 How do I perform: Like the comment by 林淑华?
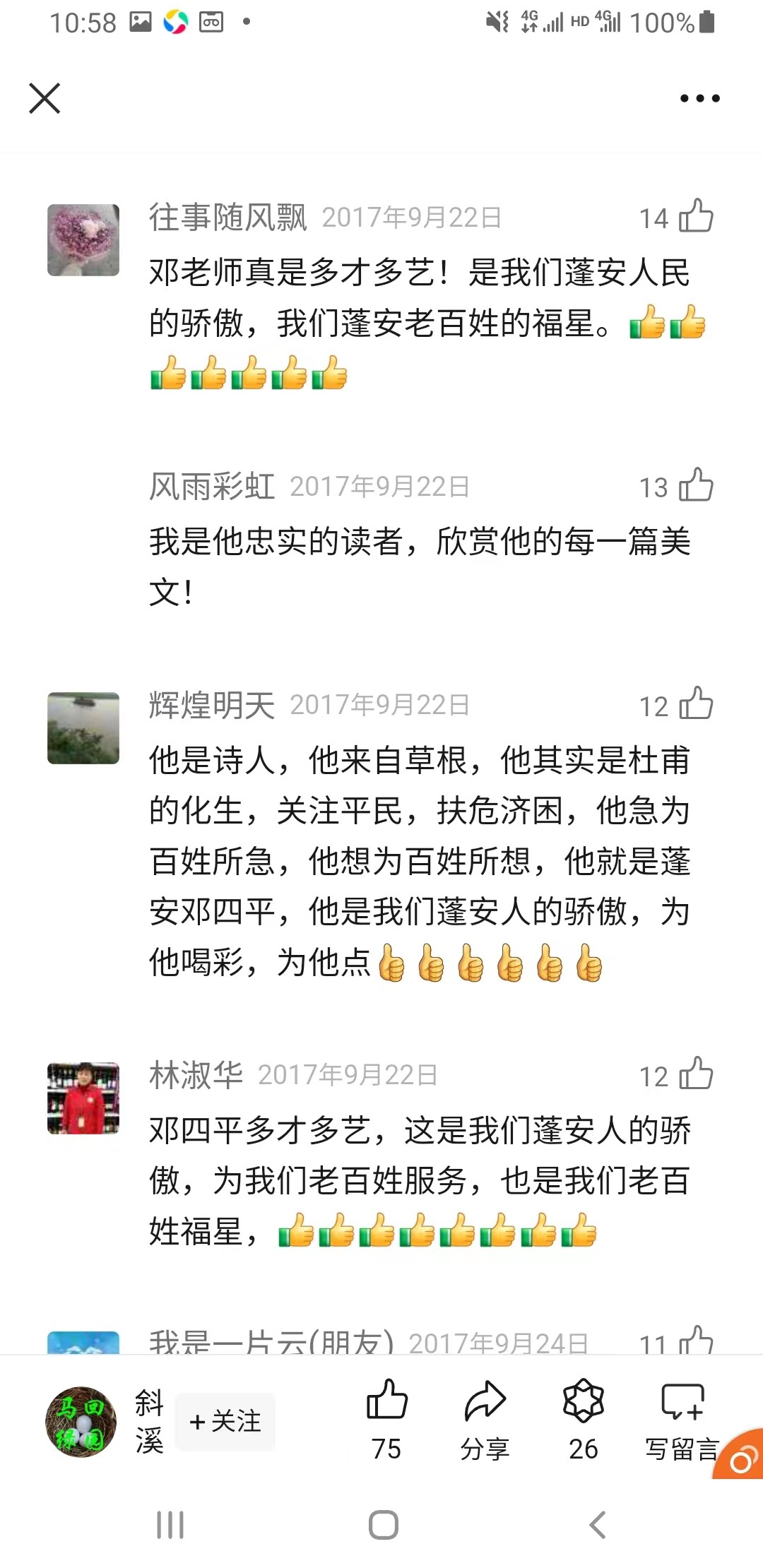[696, 1075]
